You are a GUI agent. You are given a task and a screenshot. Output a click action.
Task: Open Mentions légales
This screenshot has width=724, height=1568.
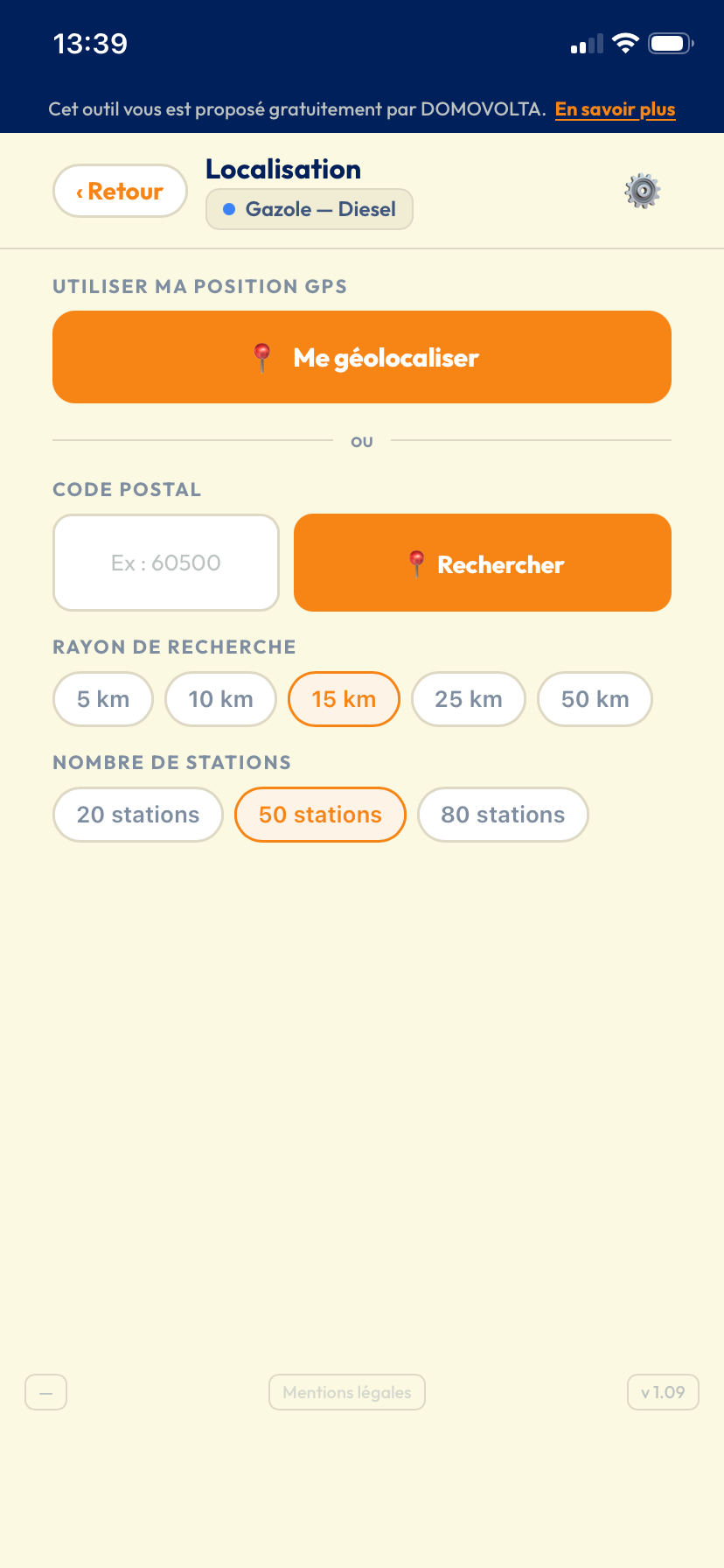pos(346,1391)
